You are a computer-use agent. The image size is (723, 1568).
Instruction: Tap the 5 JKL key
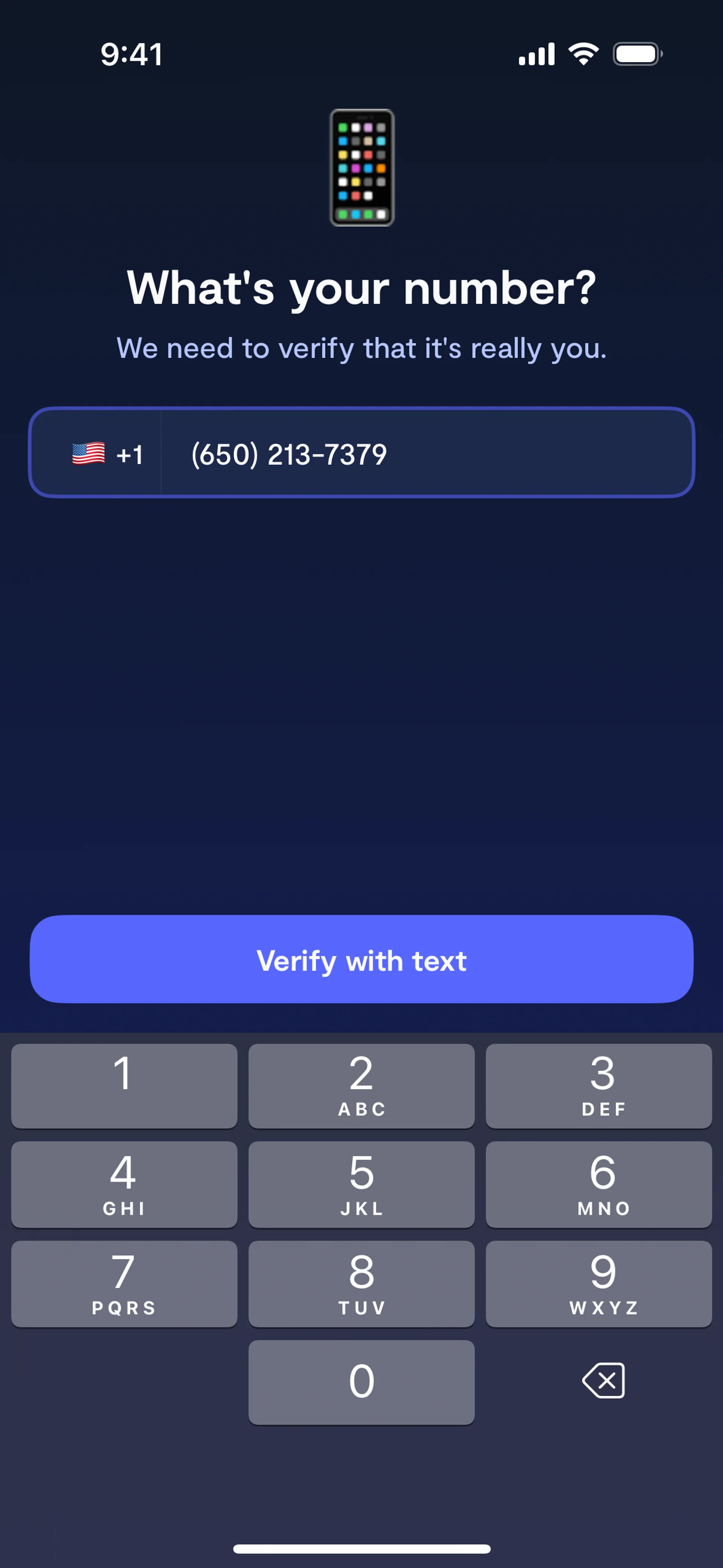tap(361, 1184)
